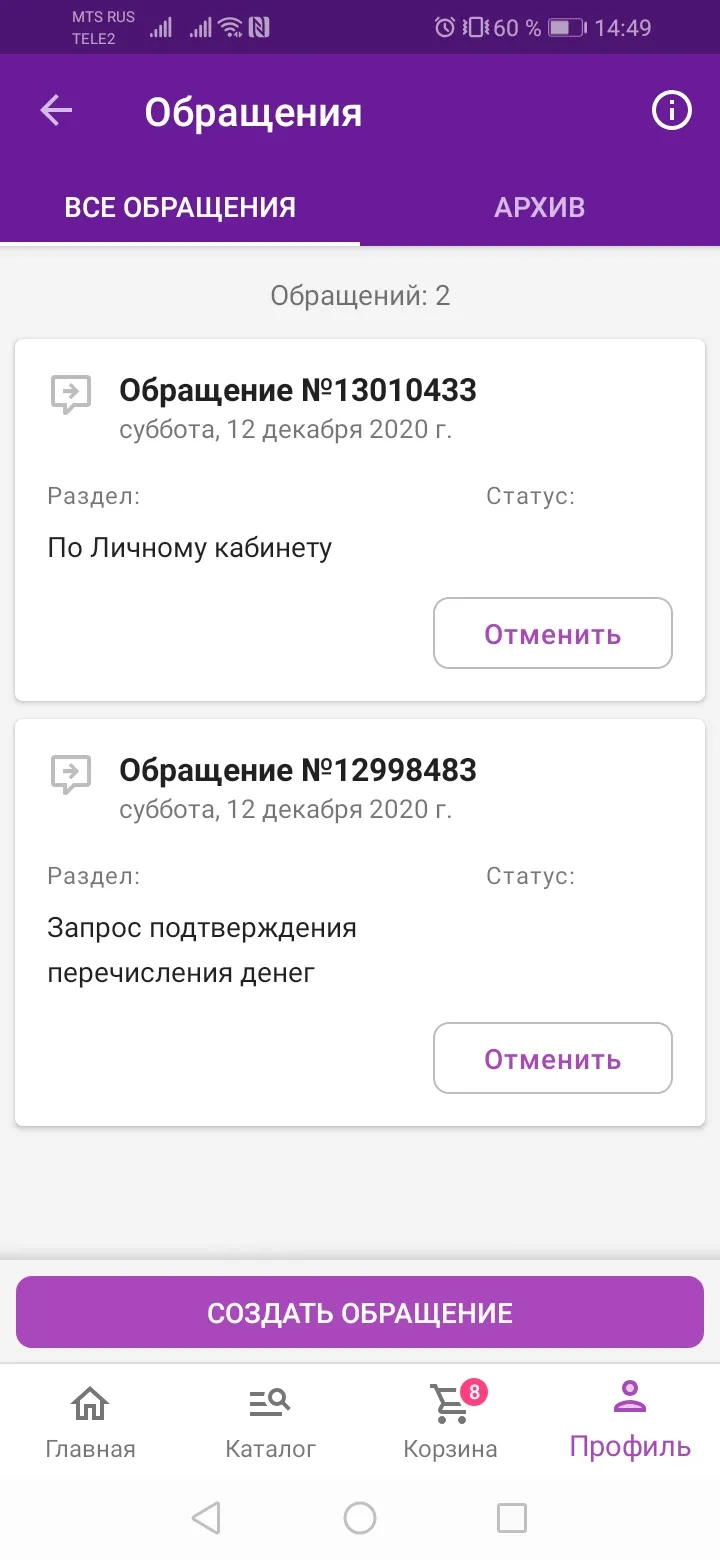Cancel request №12998483 with Отменить
This screenshot has width=720, height=1560.
click(553, 1058)
